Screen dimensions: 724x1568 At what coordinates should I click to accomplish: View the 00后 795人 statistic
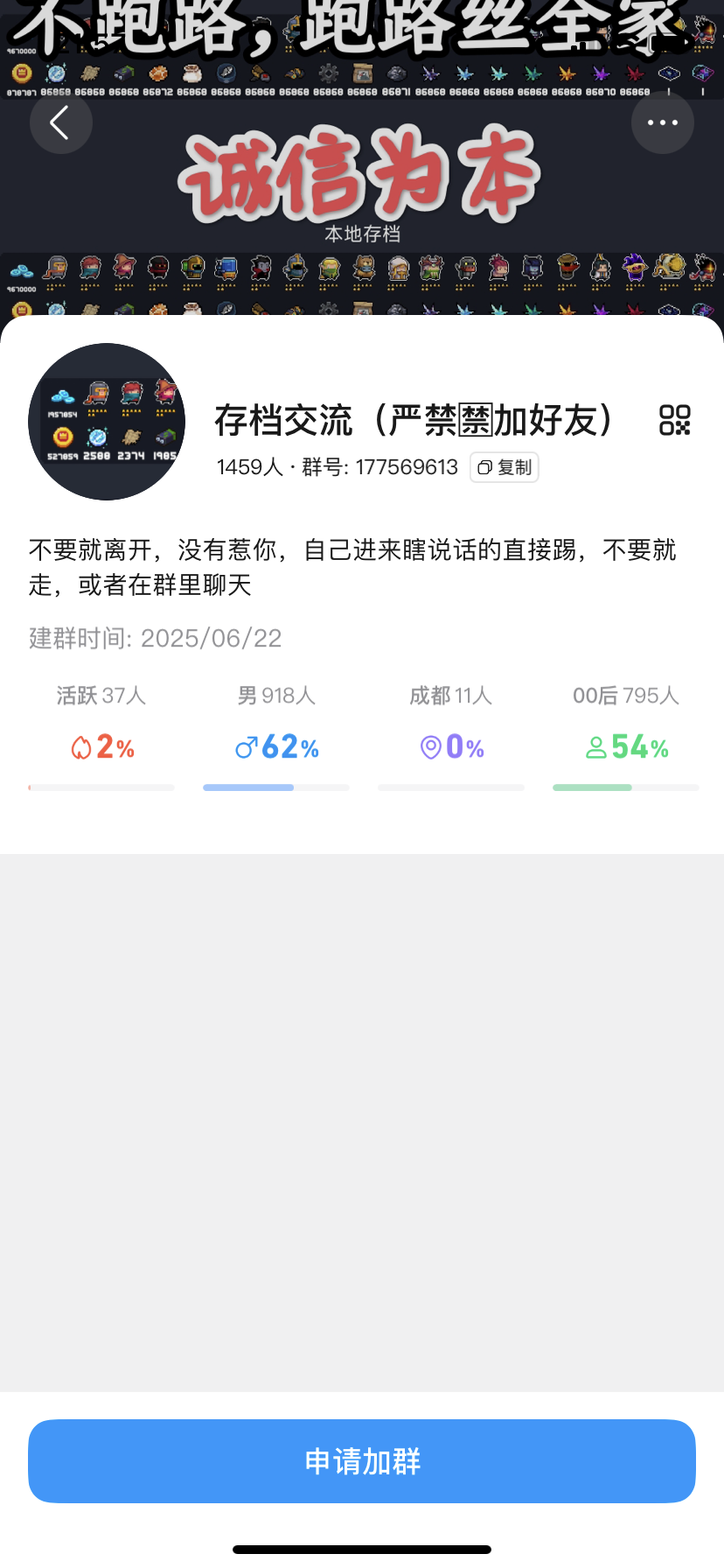click(x=625, y=696)
